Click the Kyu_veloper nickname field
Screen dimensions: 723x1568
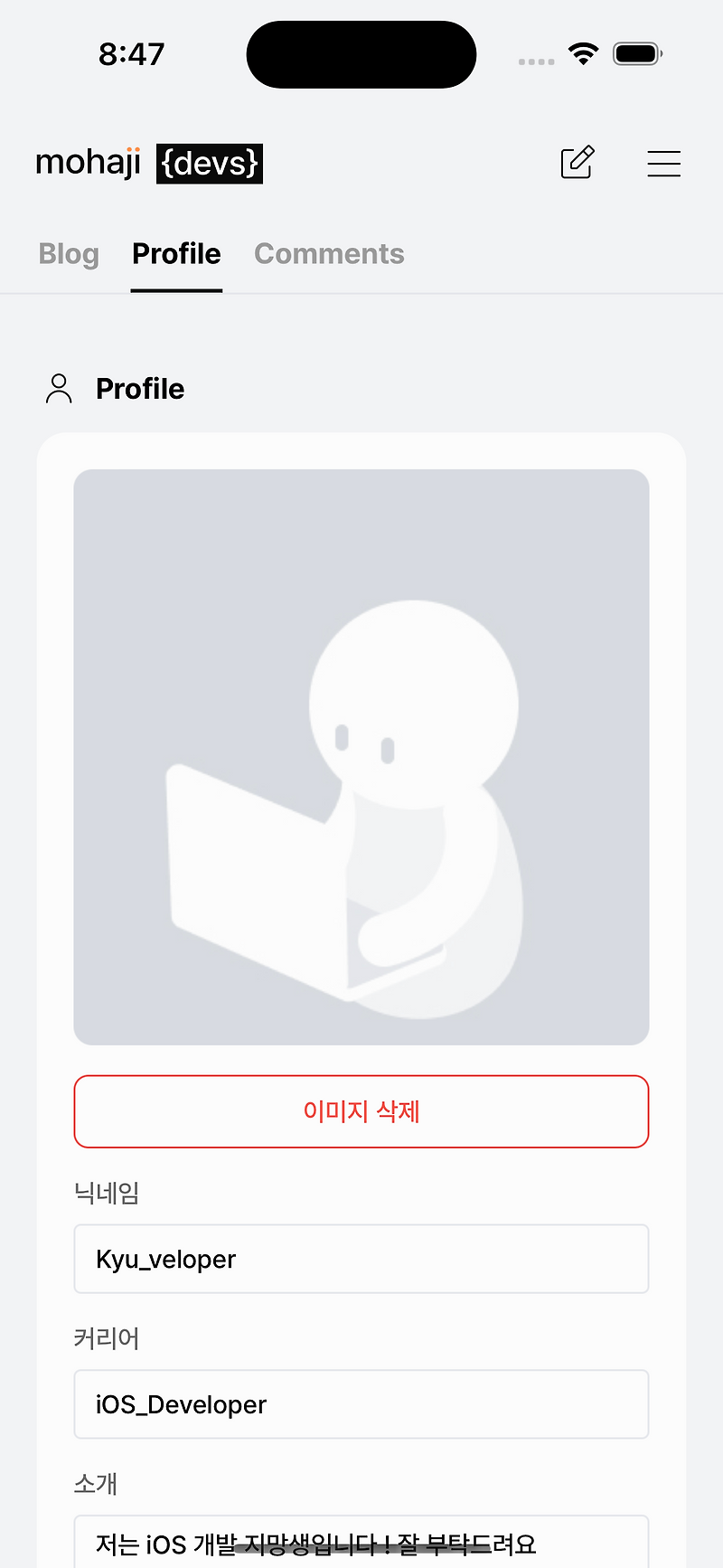[361, 1259]
